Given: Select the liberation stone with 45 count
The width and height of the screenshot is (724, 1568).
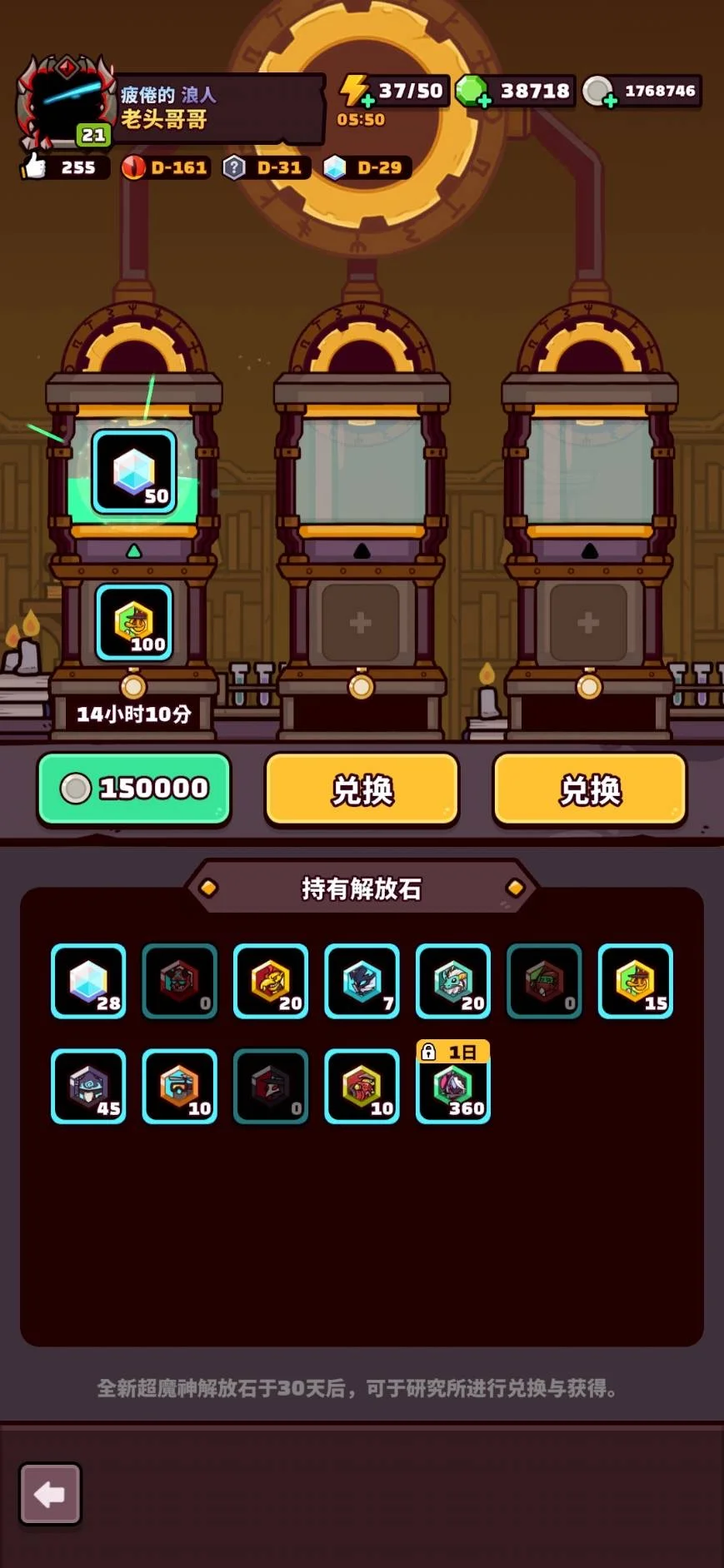Looking at the screenshot, I should tap(88, 1086).
